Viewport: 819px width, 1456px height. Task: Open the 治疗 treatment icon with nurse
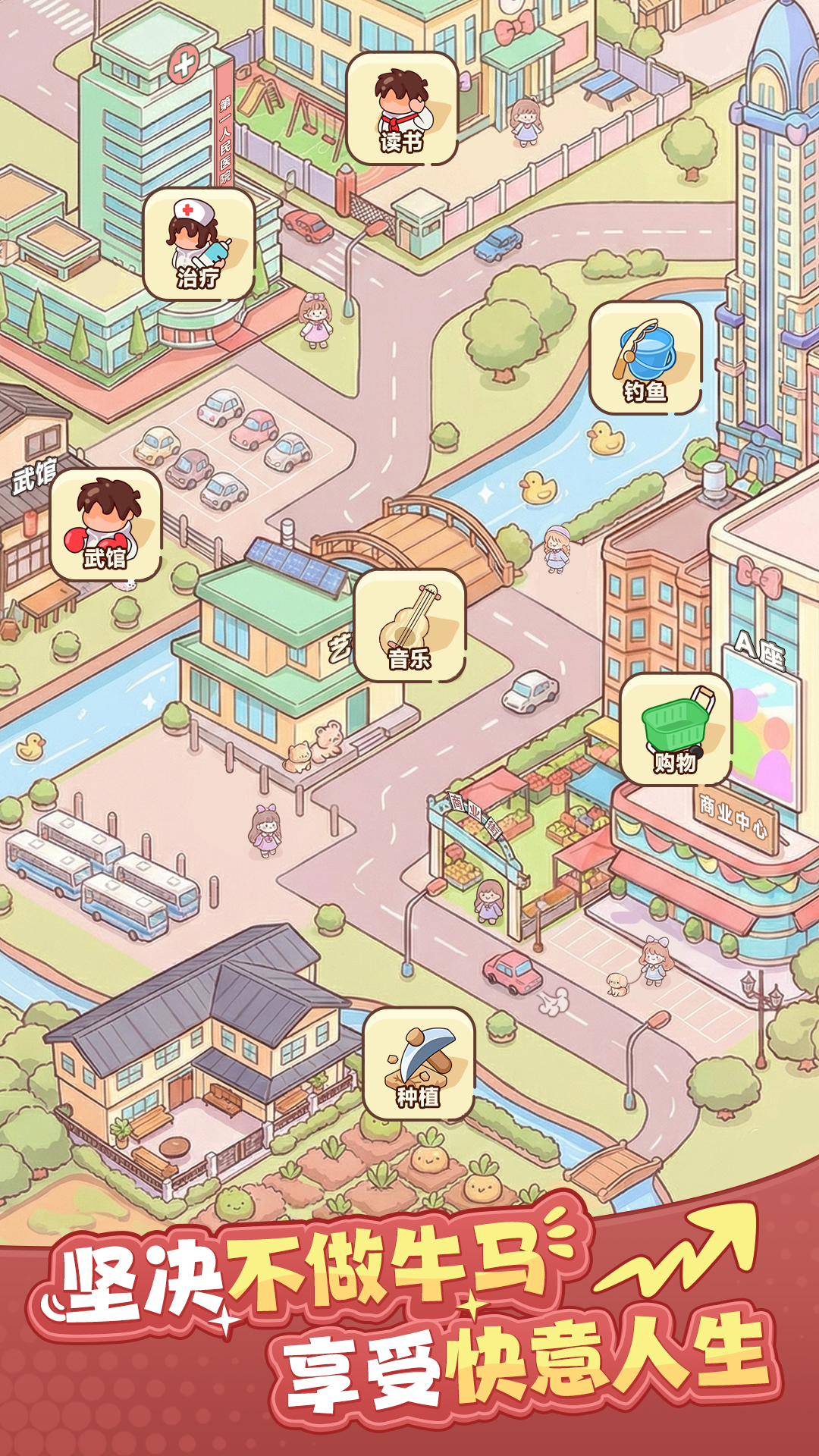199,244
